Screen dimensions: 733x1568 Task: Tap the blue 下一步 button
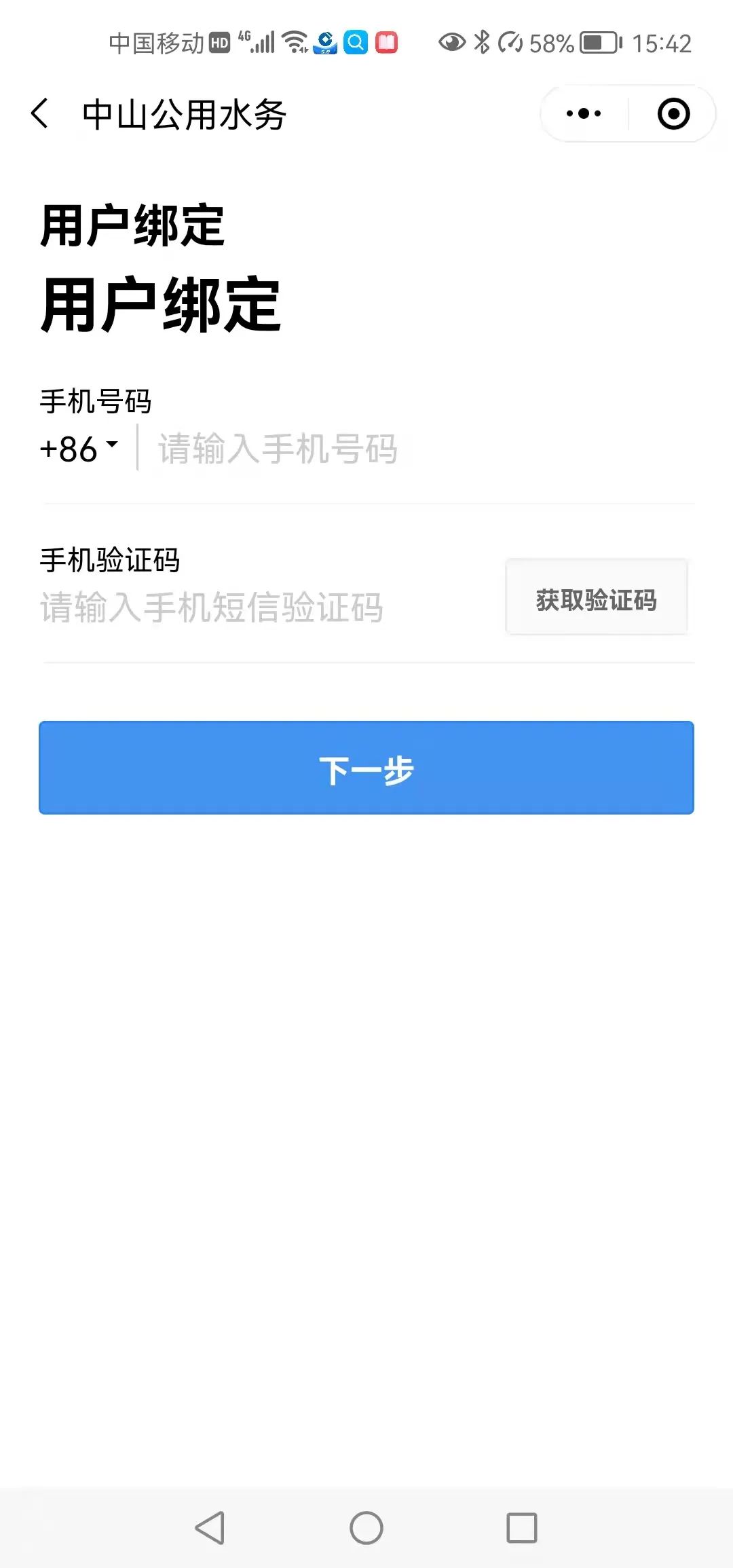[x=366, y=768]
